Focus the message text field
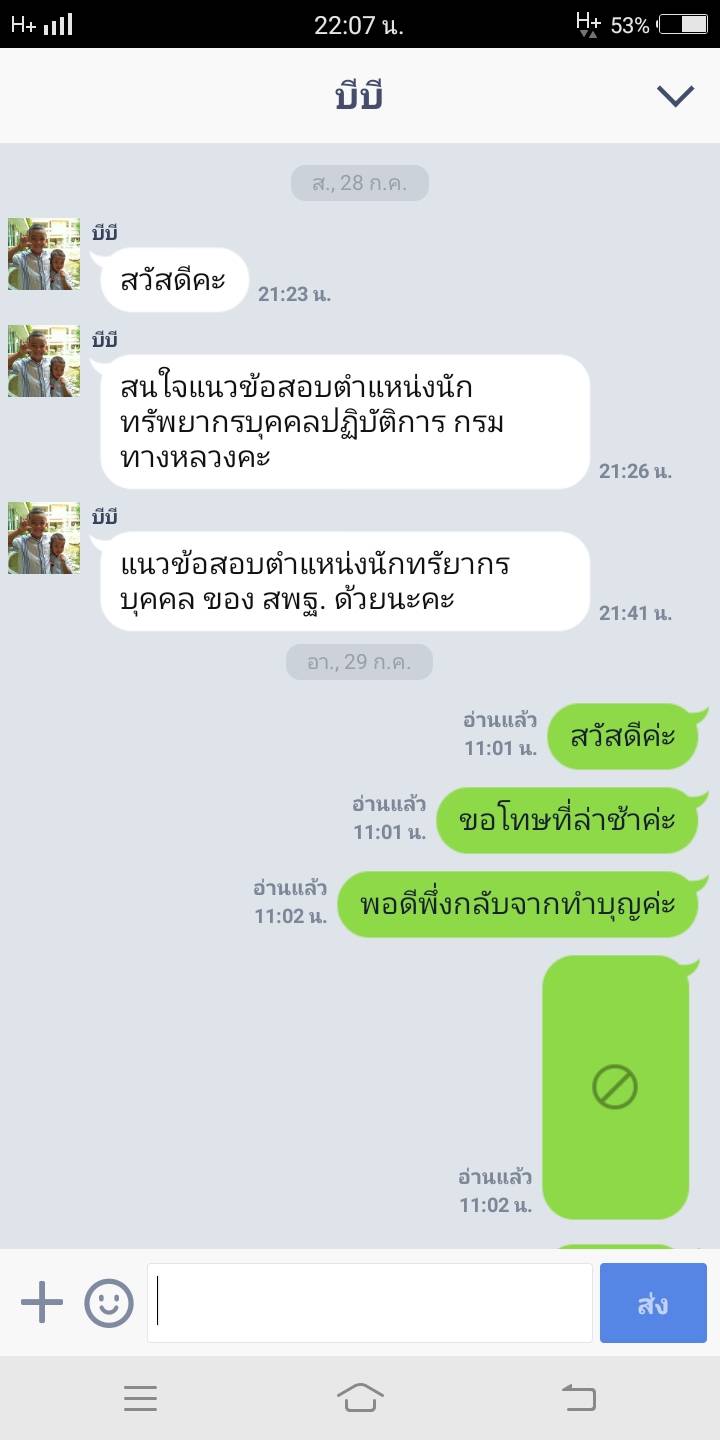720x1440 pixels. (370, 1303)
